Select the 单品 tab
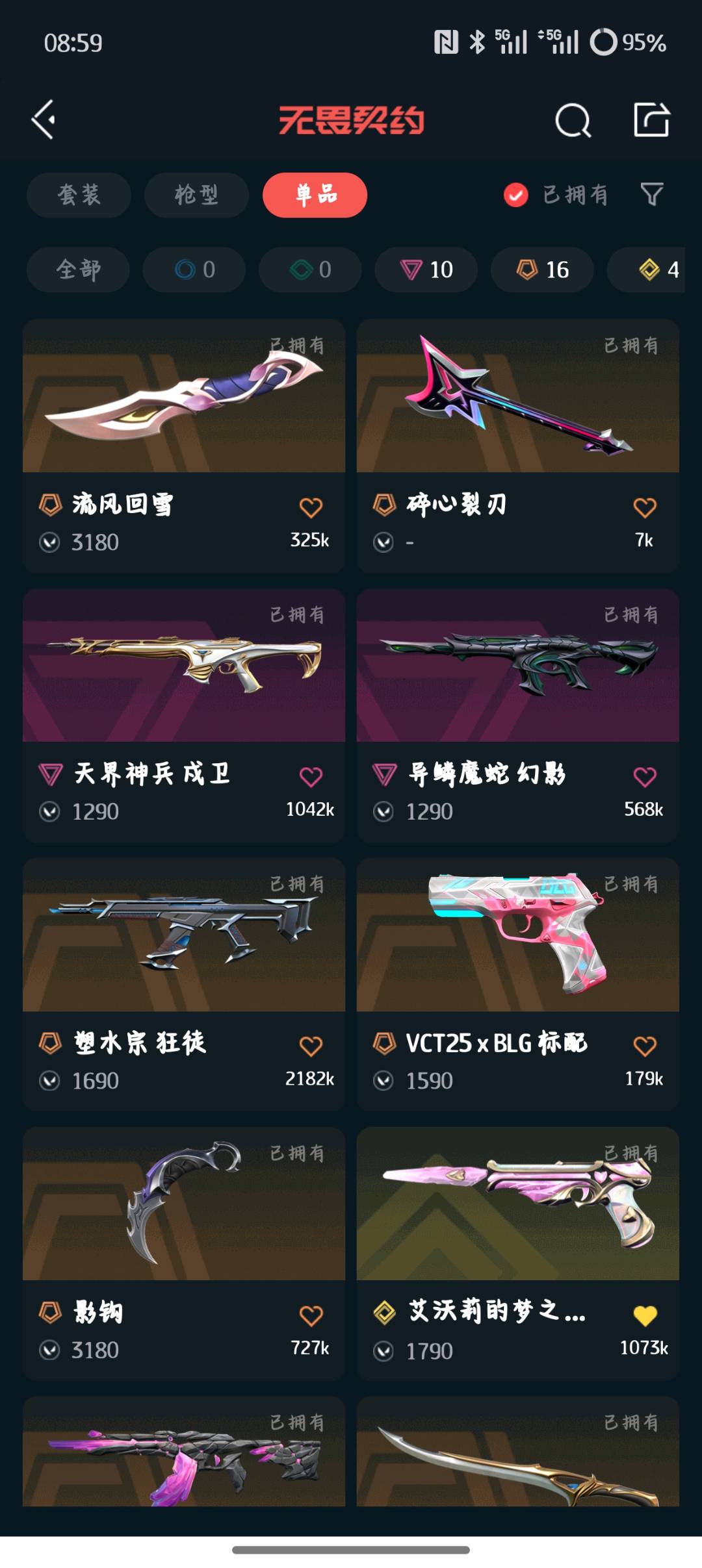Viewport: 702px width, 1568px height. tap(315, 195)
